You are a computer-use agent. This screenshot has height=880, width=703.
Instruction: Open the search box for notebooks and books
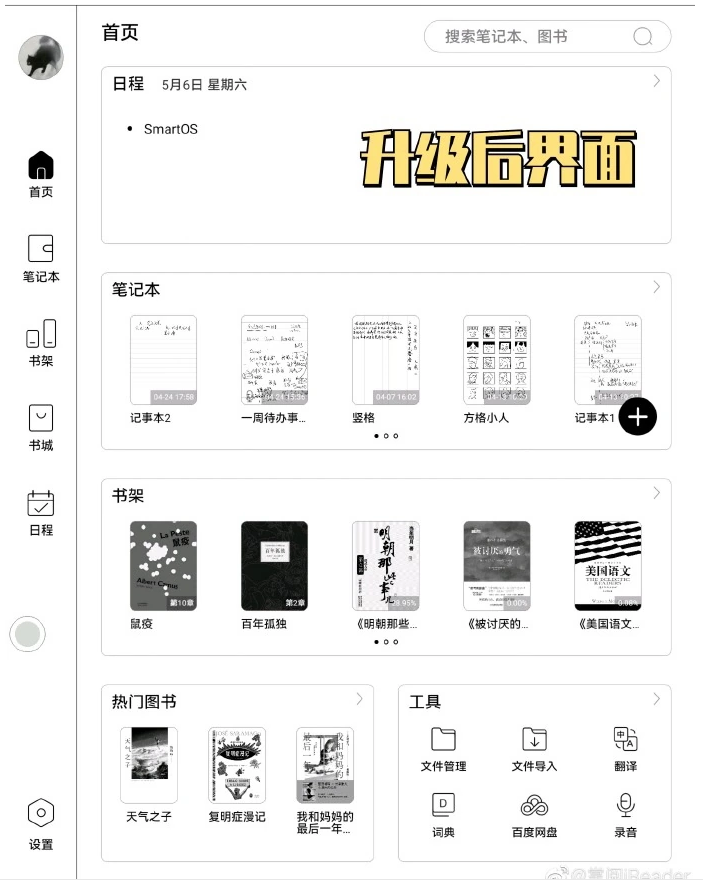545,37
